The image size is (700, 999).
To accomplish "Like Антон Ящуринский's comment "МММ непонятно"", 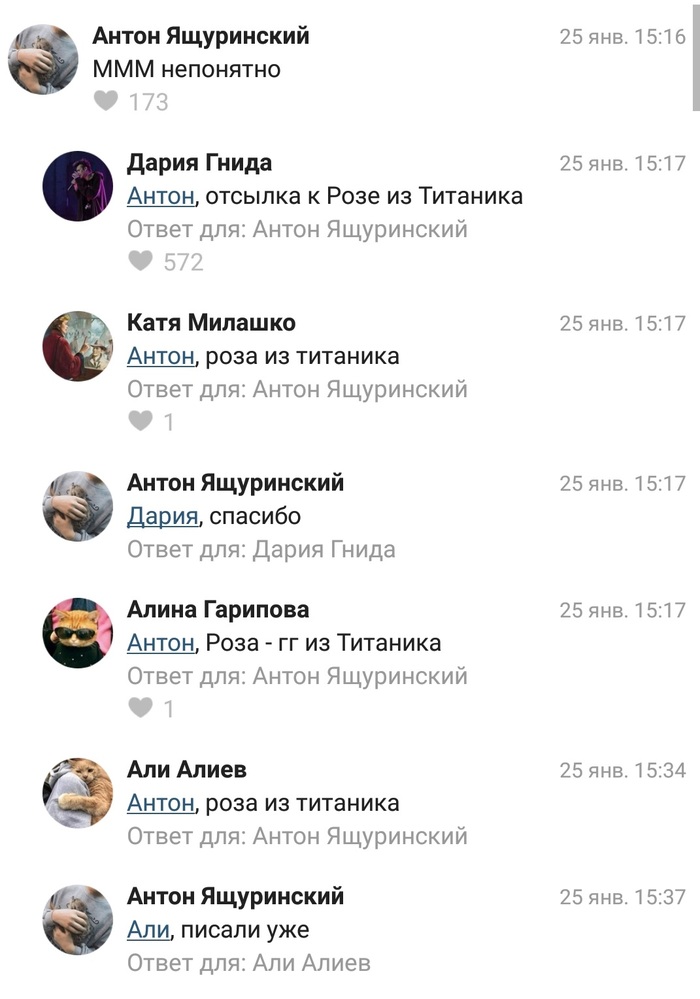I will point(106,101).
